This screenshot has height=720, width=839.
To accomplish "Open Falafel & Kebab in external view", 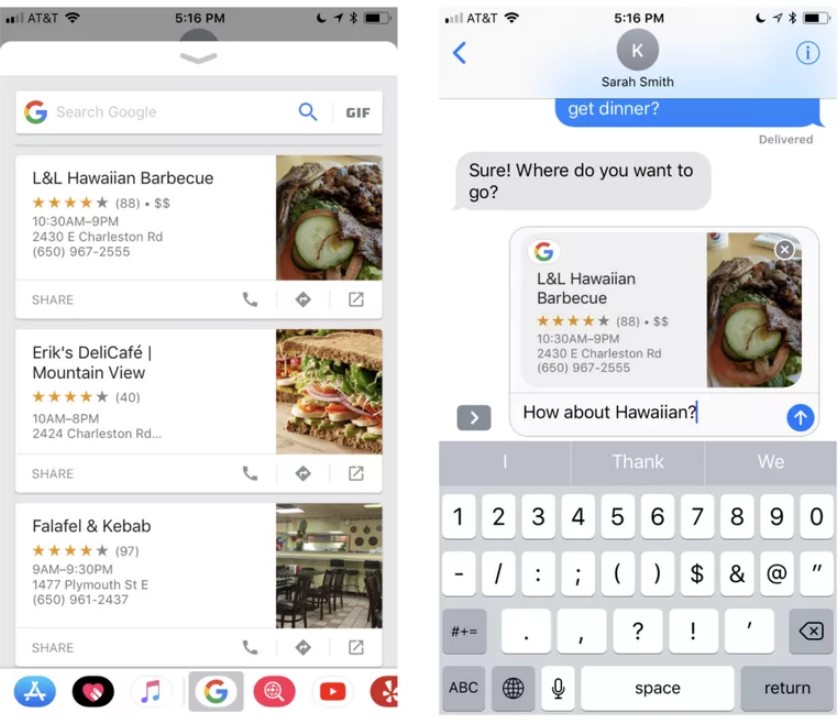I will coord(356,647).
